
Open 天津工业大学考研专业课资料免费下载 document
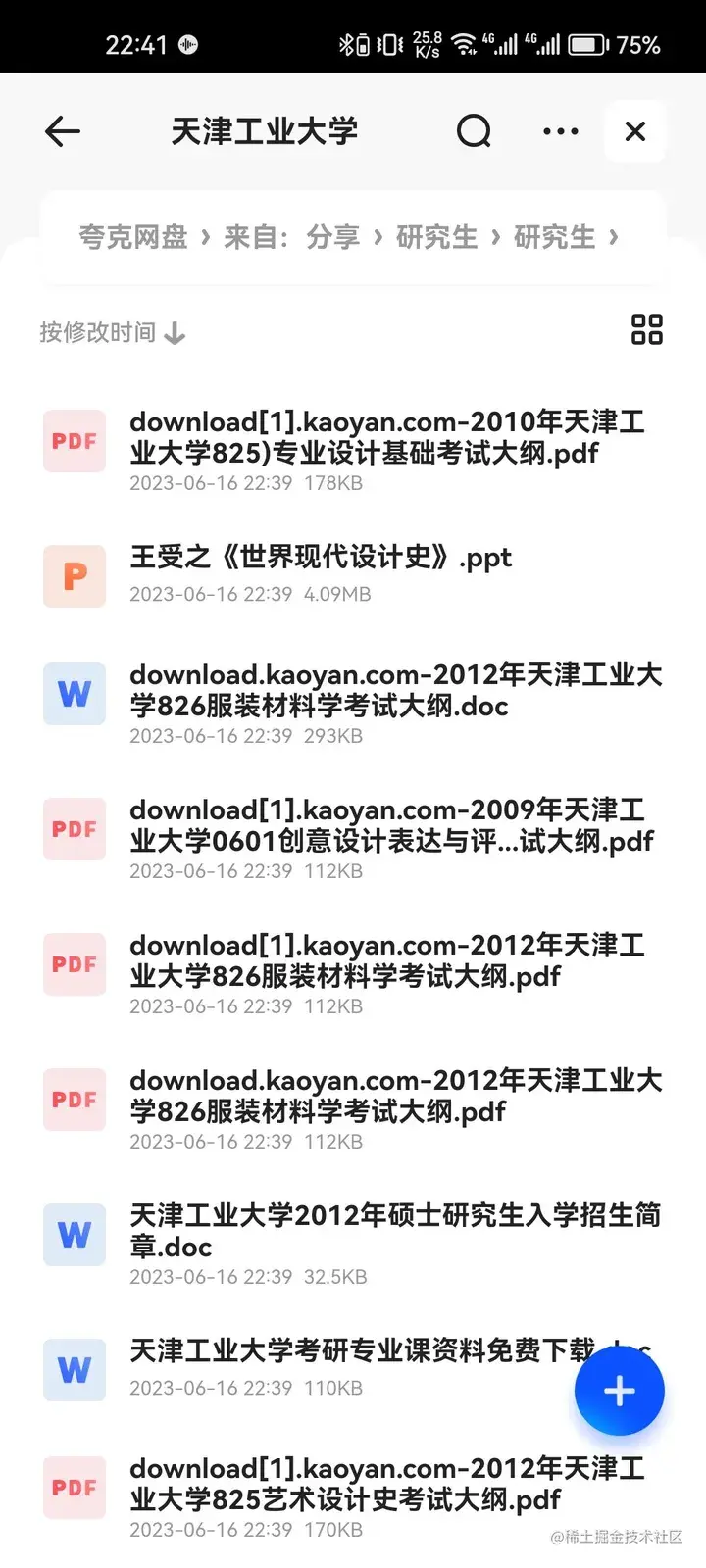click(x=361, y=1351)
